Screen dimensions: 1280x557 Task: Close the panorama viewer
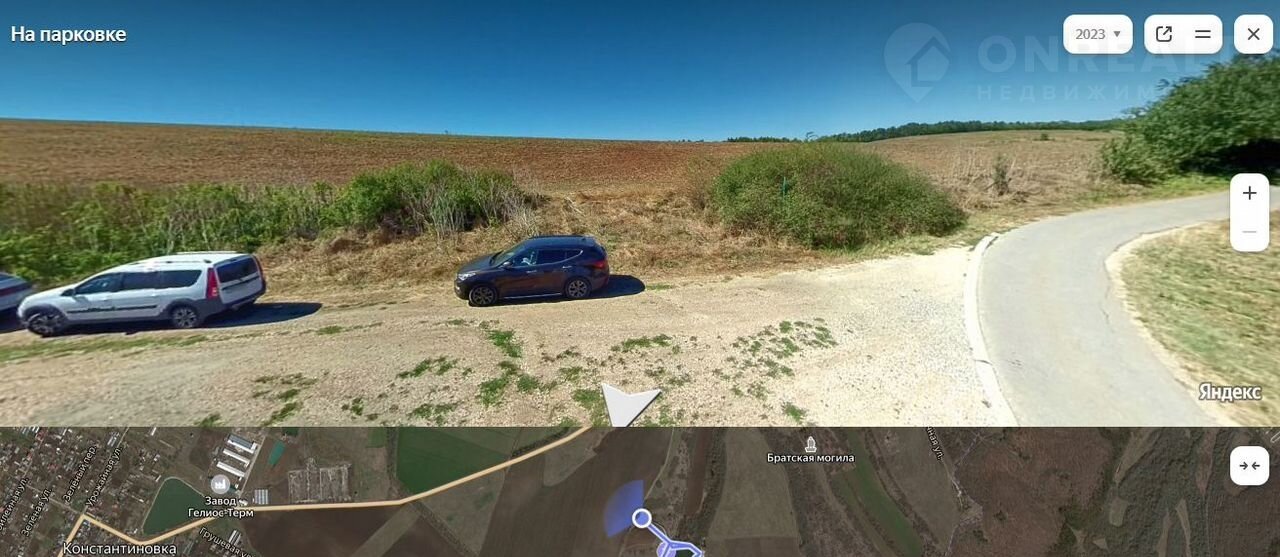[1253, 34]
